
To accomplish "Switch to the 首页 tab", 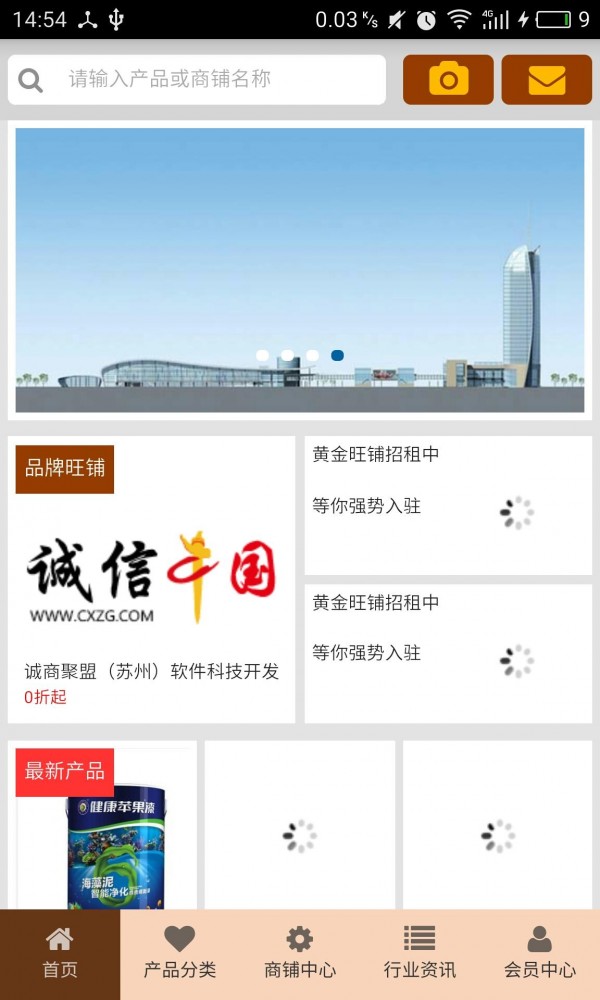I will (x=60, y=954).
